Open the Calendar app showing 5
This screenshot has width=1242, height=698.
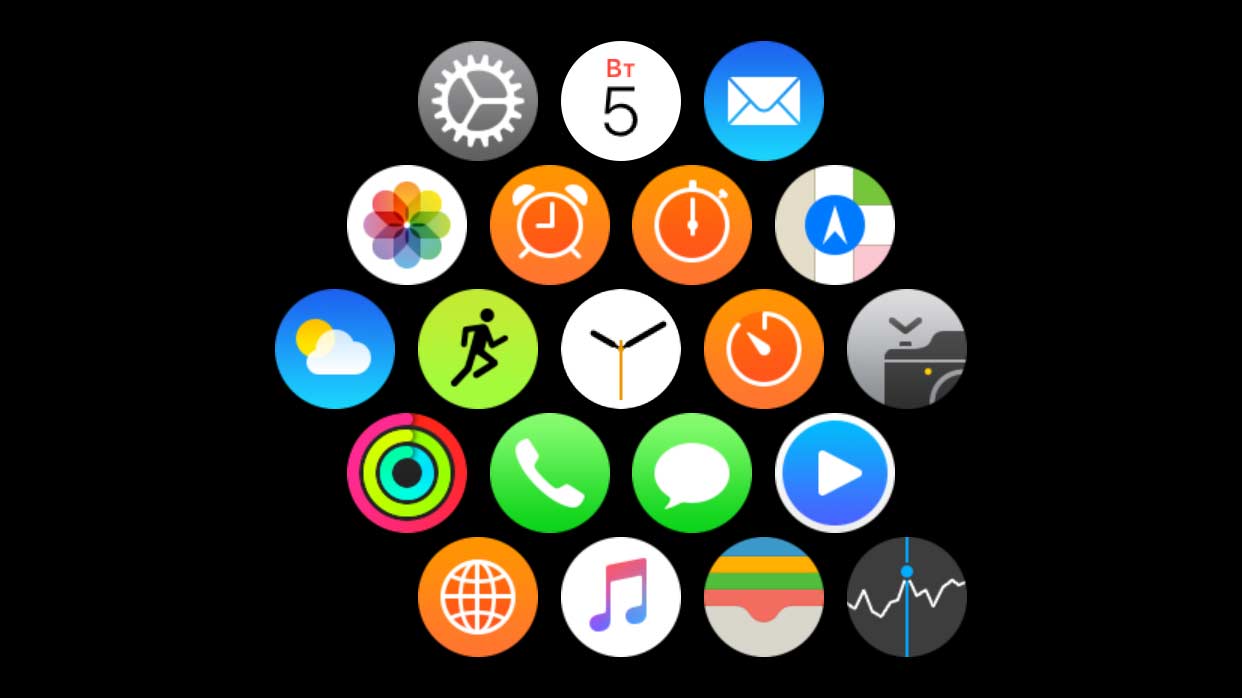pos(621,101)
